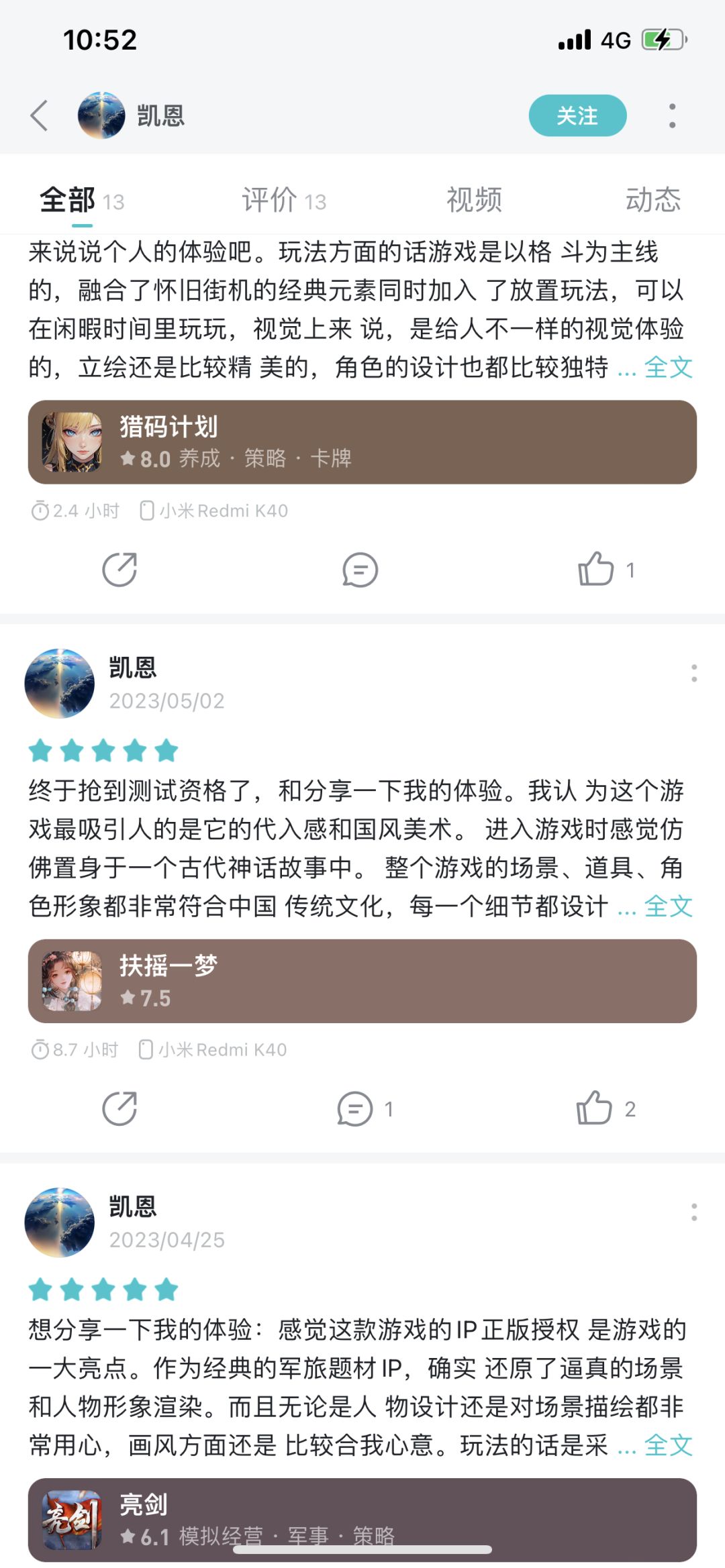This screenshot has width=725, height=1568.
Task: Expand full text of the 猎码计划 review
Action: pos(668,367)
